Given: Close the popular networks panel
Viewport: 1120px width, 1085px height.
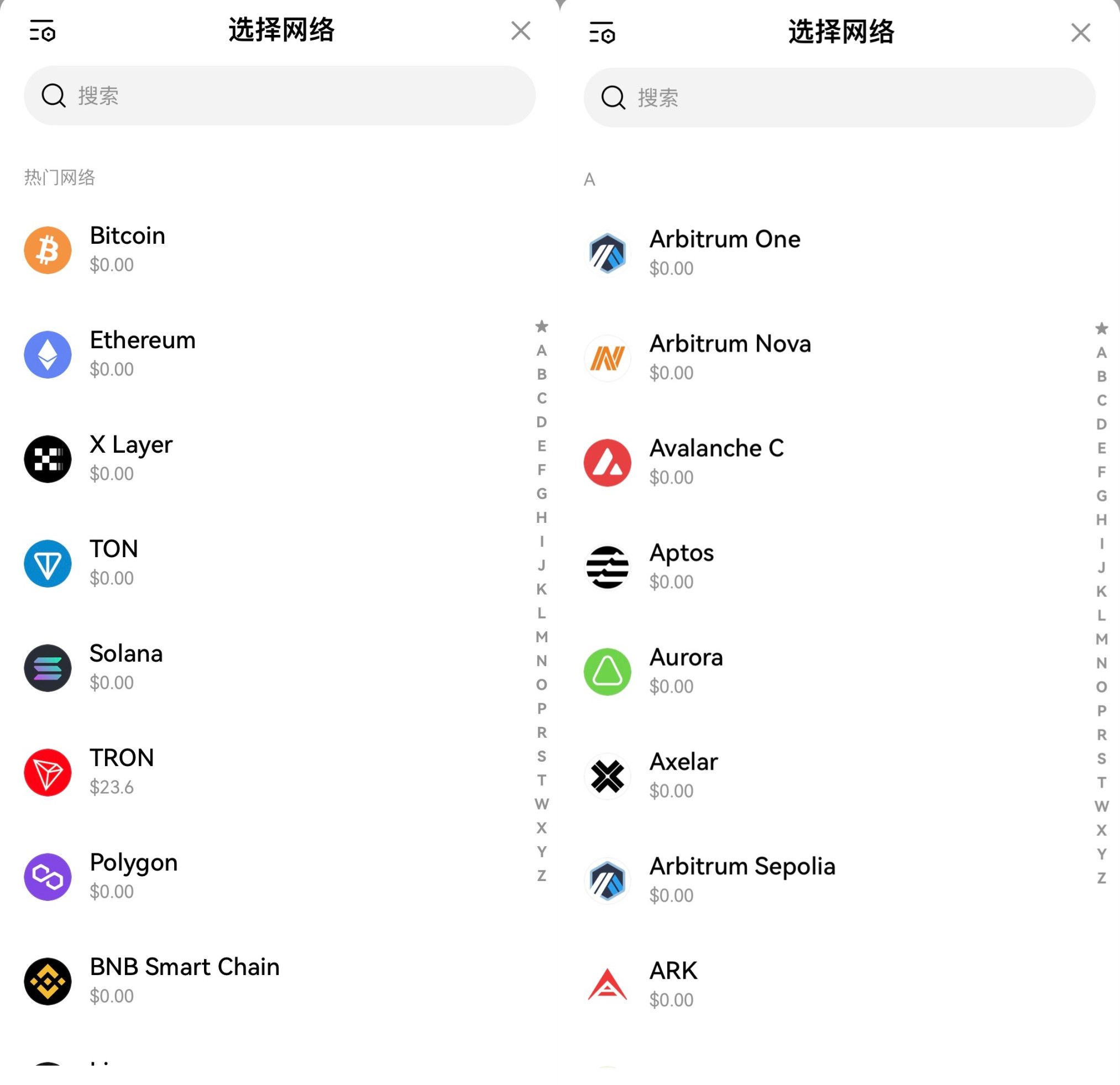Looking at the screenshot, I should 521,31.
